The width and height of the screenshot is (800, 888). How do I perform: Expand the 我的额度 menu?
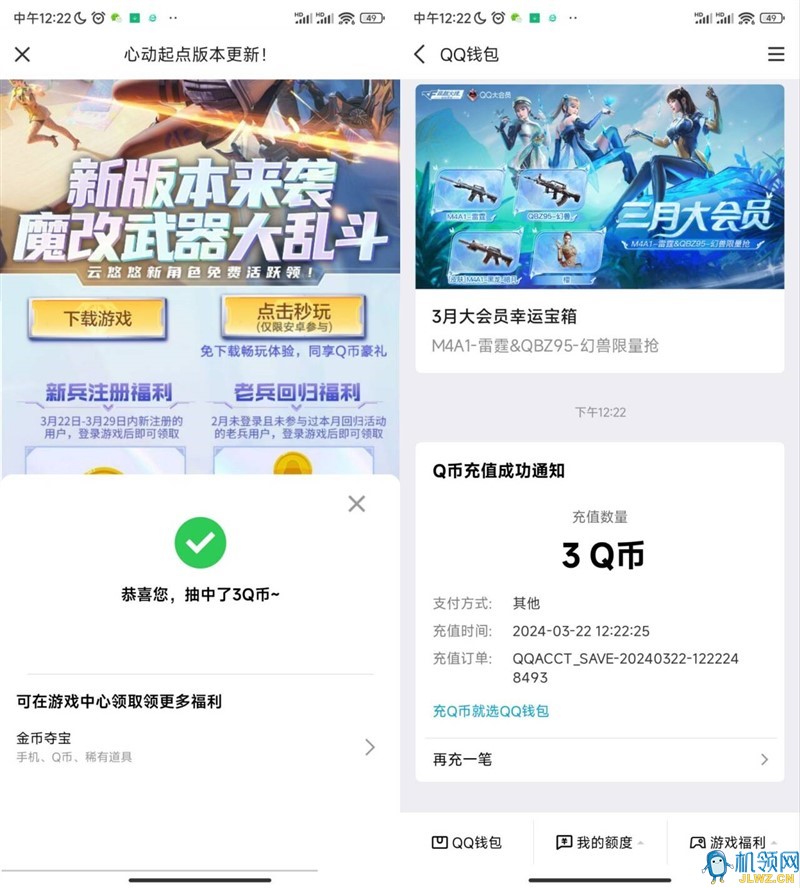pyautogui.click(x=600, y=842)
